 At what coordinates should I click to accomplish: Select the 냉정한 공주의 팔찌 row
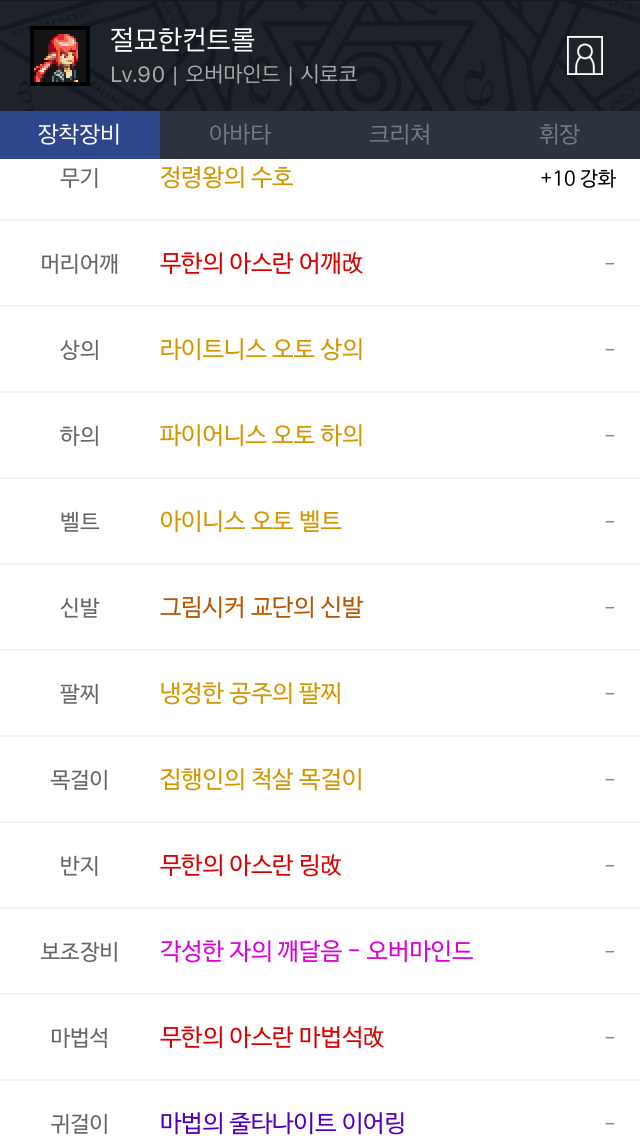click(x=251, y=694)
